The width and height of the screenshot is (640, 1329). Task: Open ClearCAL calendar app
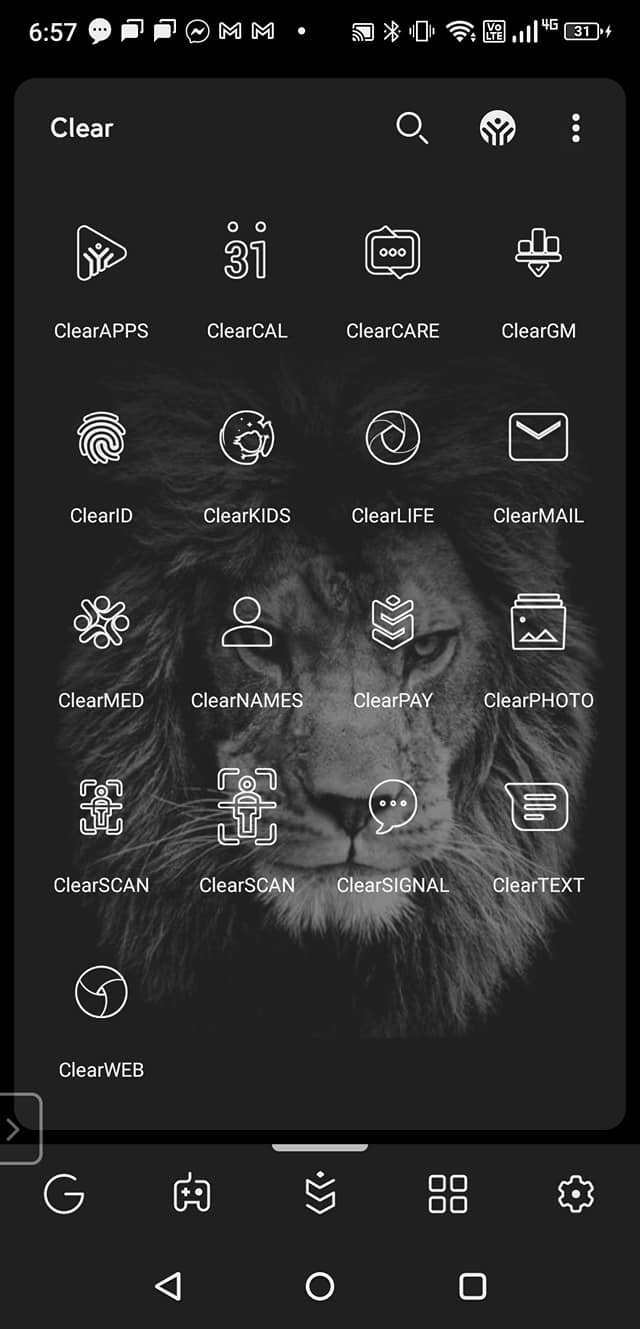(246, 254)
